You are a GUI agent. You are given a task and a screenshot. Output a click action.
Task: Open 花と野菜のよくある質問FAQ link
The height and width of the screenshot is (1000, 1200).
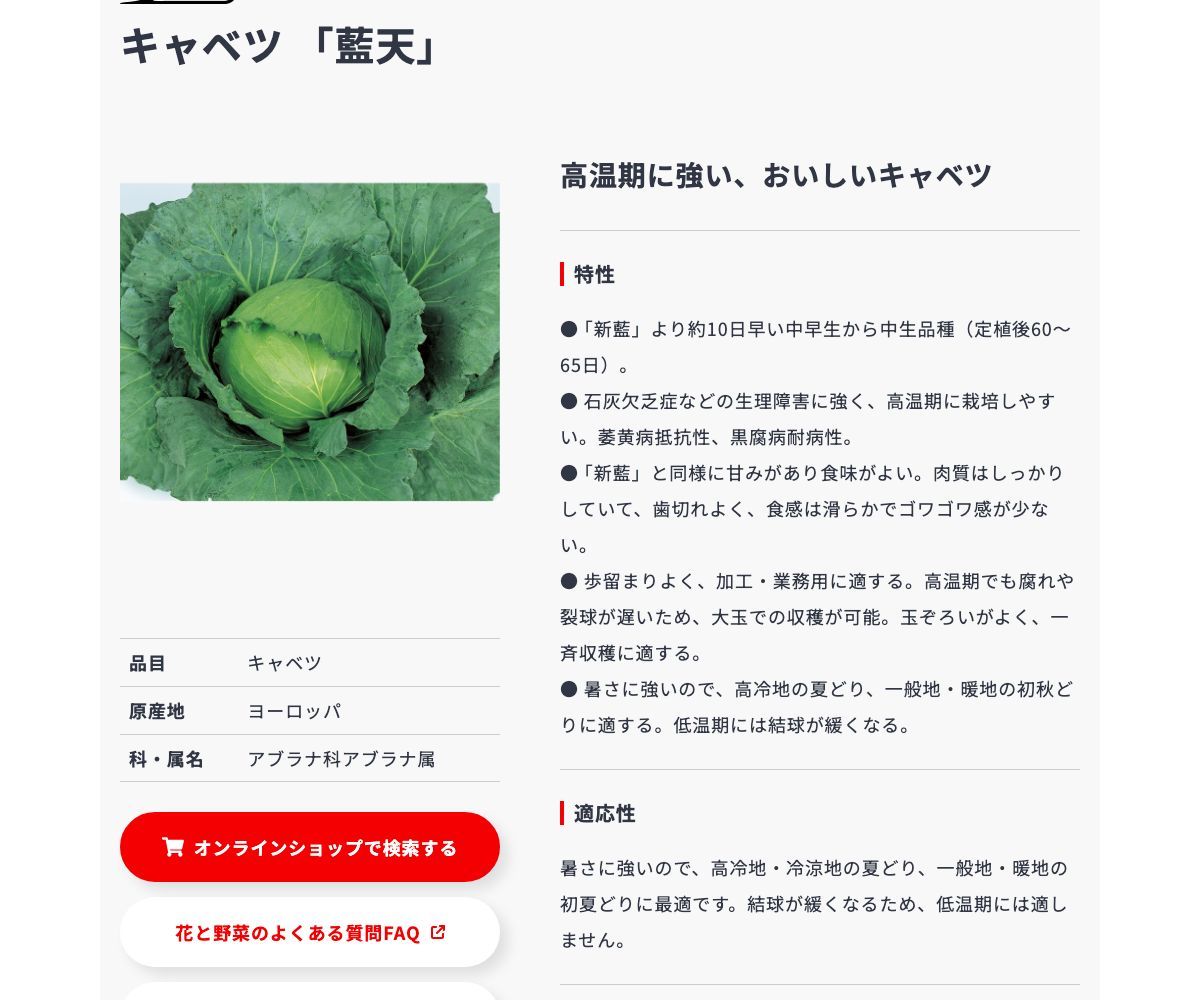point(310,932)
